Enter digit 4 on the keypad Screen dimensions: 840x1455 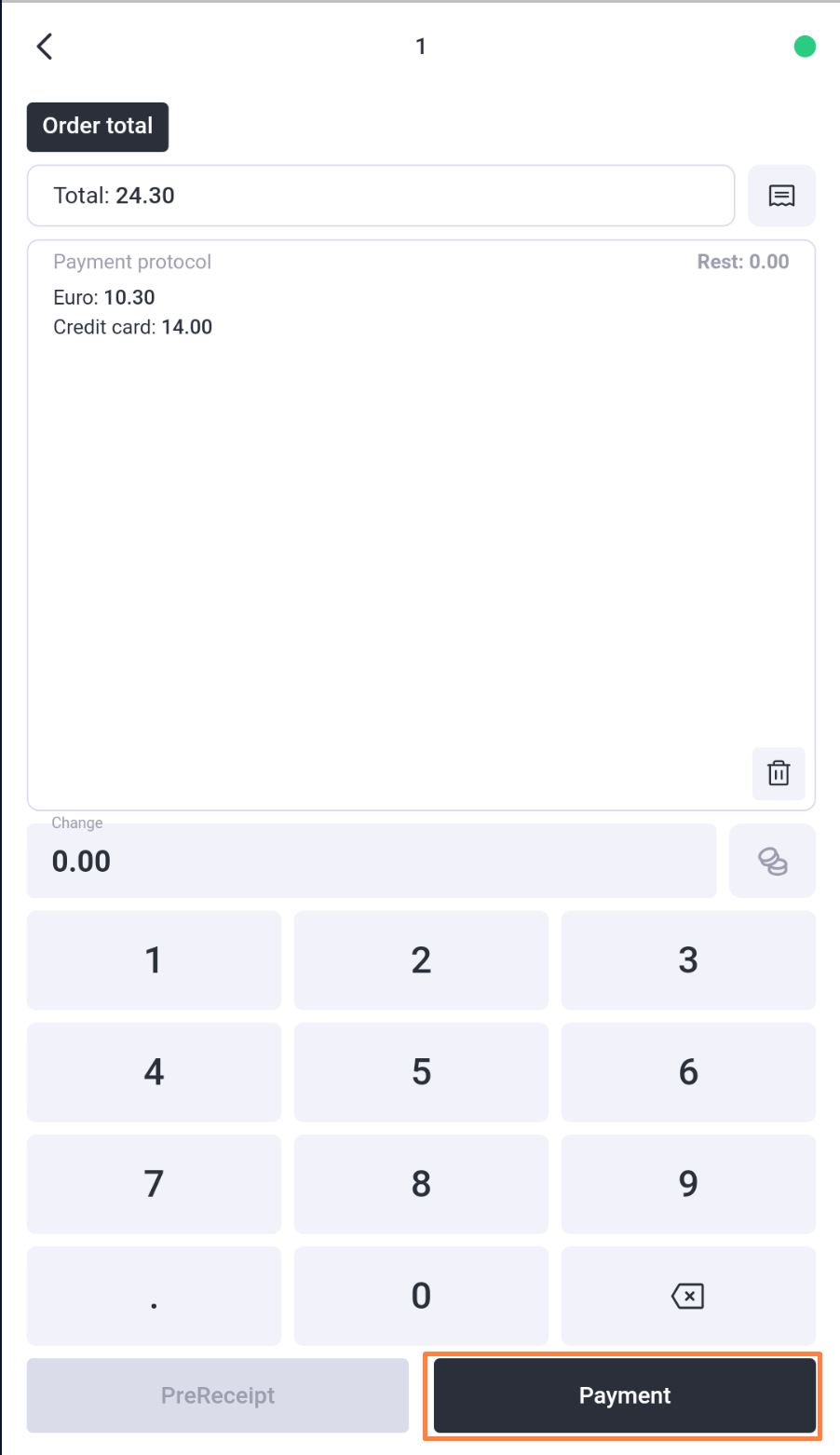154,1072
